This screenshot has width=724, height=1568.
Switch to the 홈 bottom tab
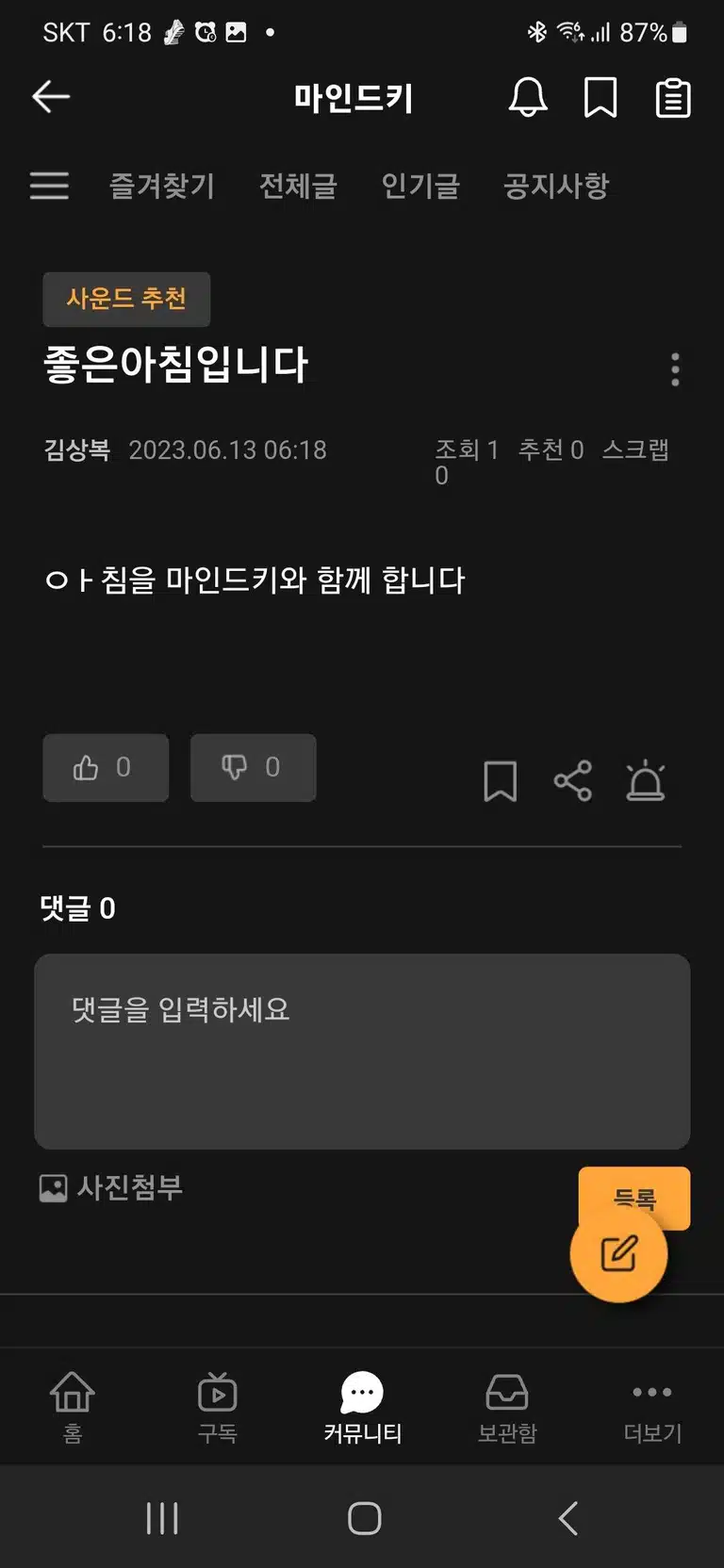click(x=73, y=1408)
